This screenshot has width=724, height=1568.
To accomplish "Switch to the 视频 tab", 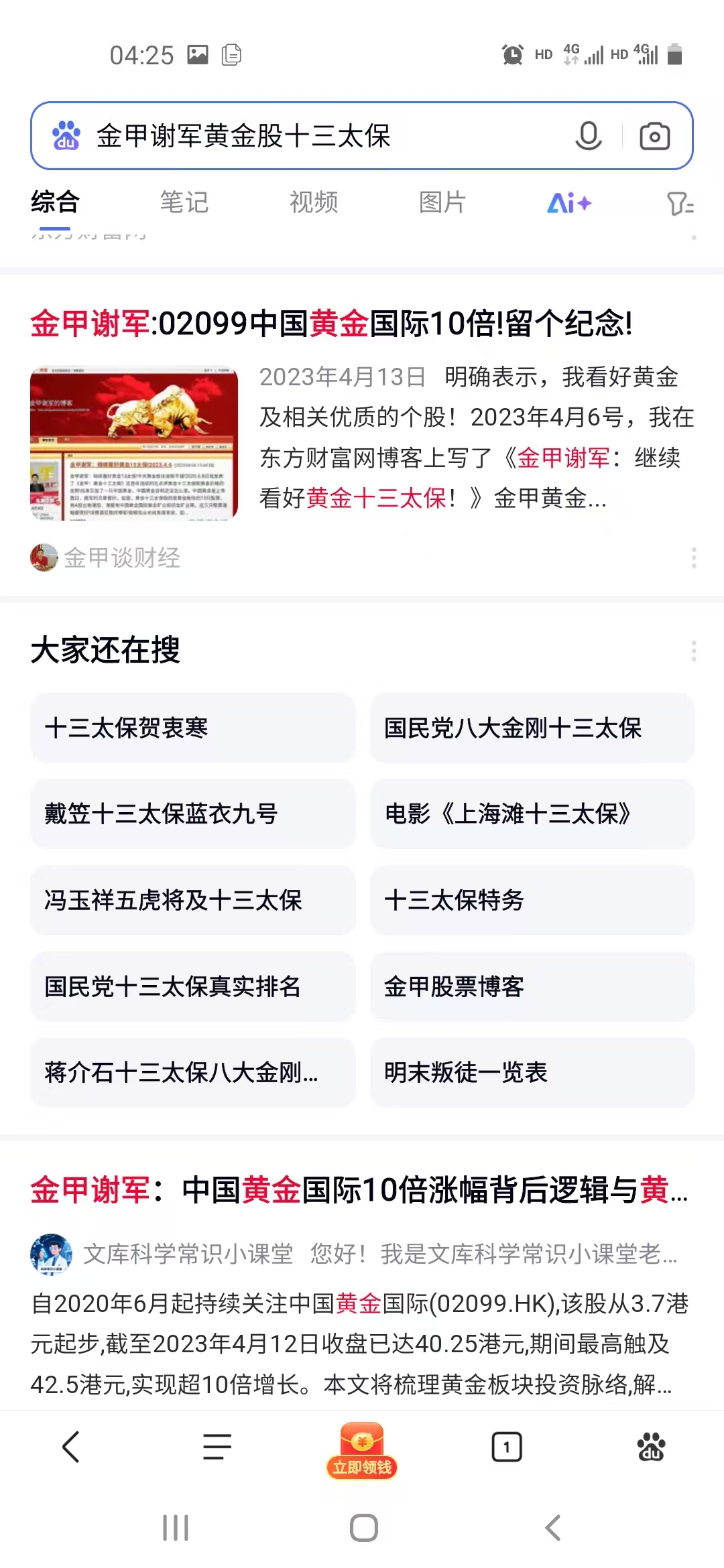I will point(314,202).
